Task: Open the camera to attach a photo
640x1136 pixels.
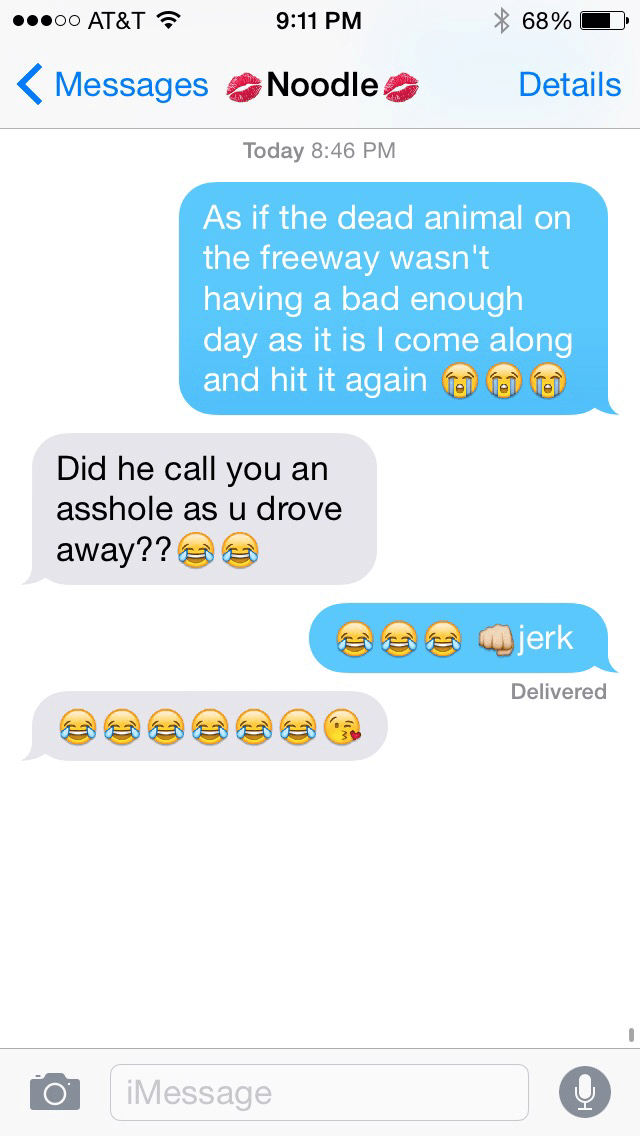Action: 54,1091
